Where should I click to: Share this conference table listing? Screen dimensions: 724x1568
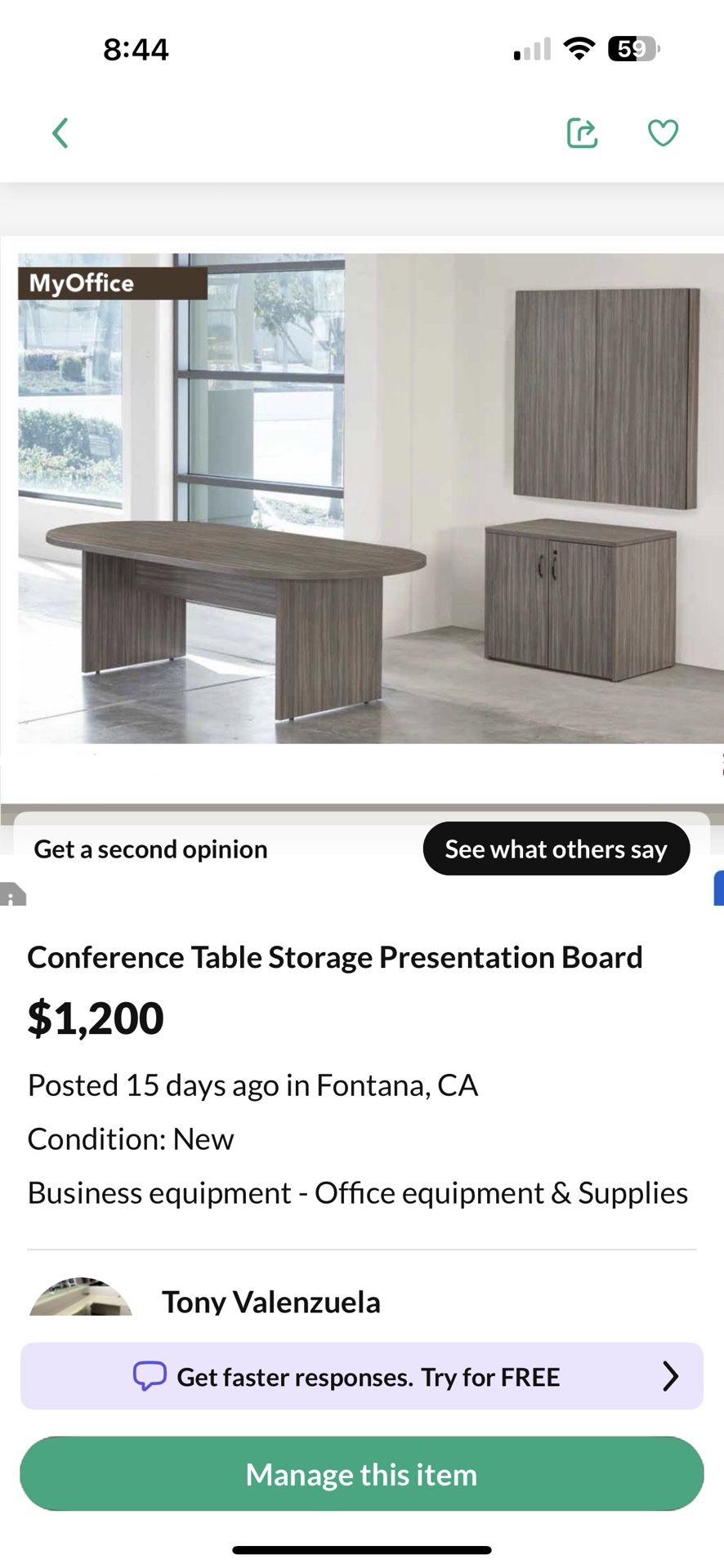[582, 133]
